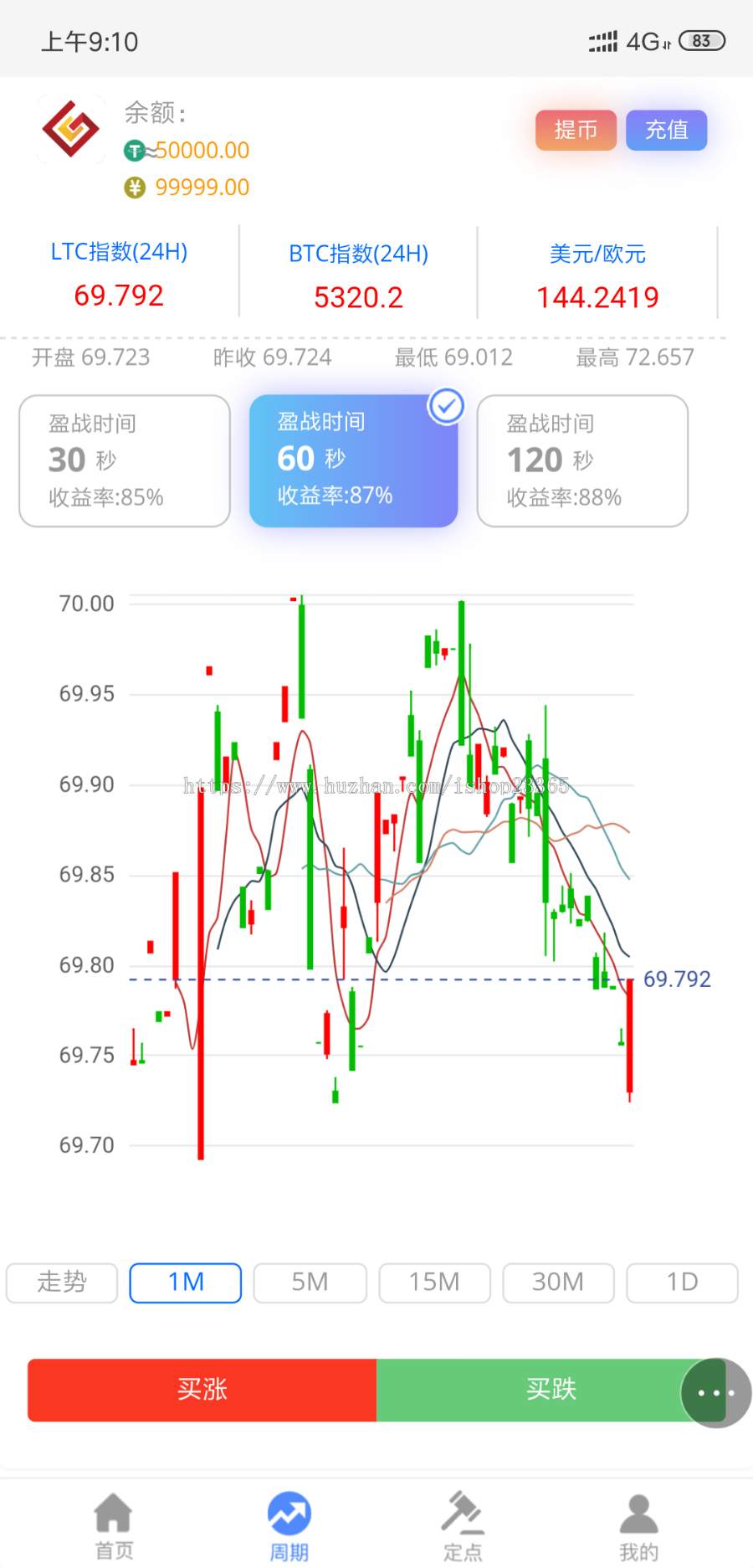This screenshot has height=1568, width=753.
Task: Select the 1M chart interval
Action: pos(186,1283)
